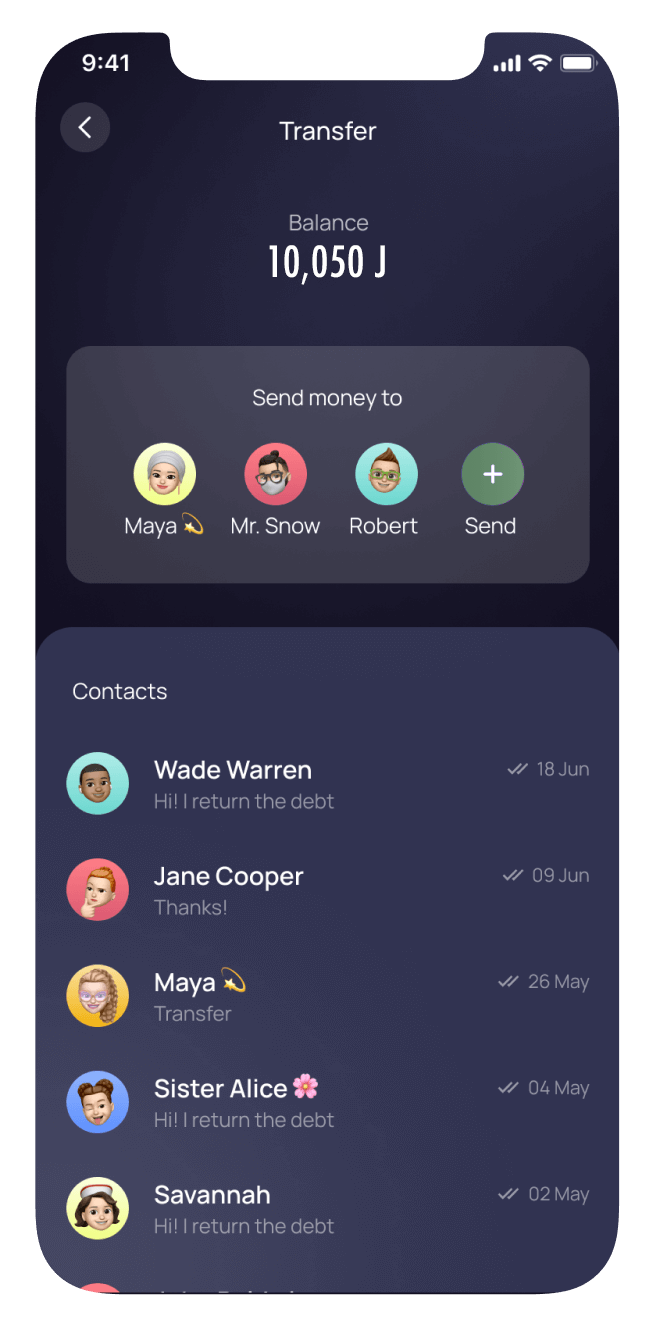The width and height of the screenshot is (656, 1326).
Task: Tap the plus Send button
Action: pos(492,475)
